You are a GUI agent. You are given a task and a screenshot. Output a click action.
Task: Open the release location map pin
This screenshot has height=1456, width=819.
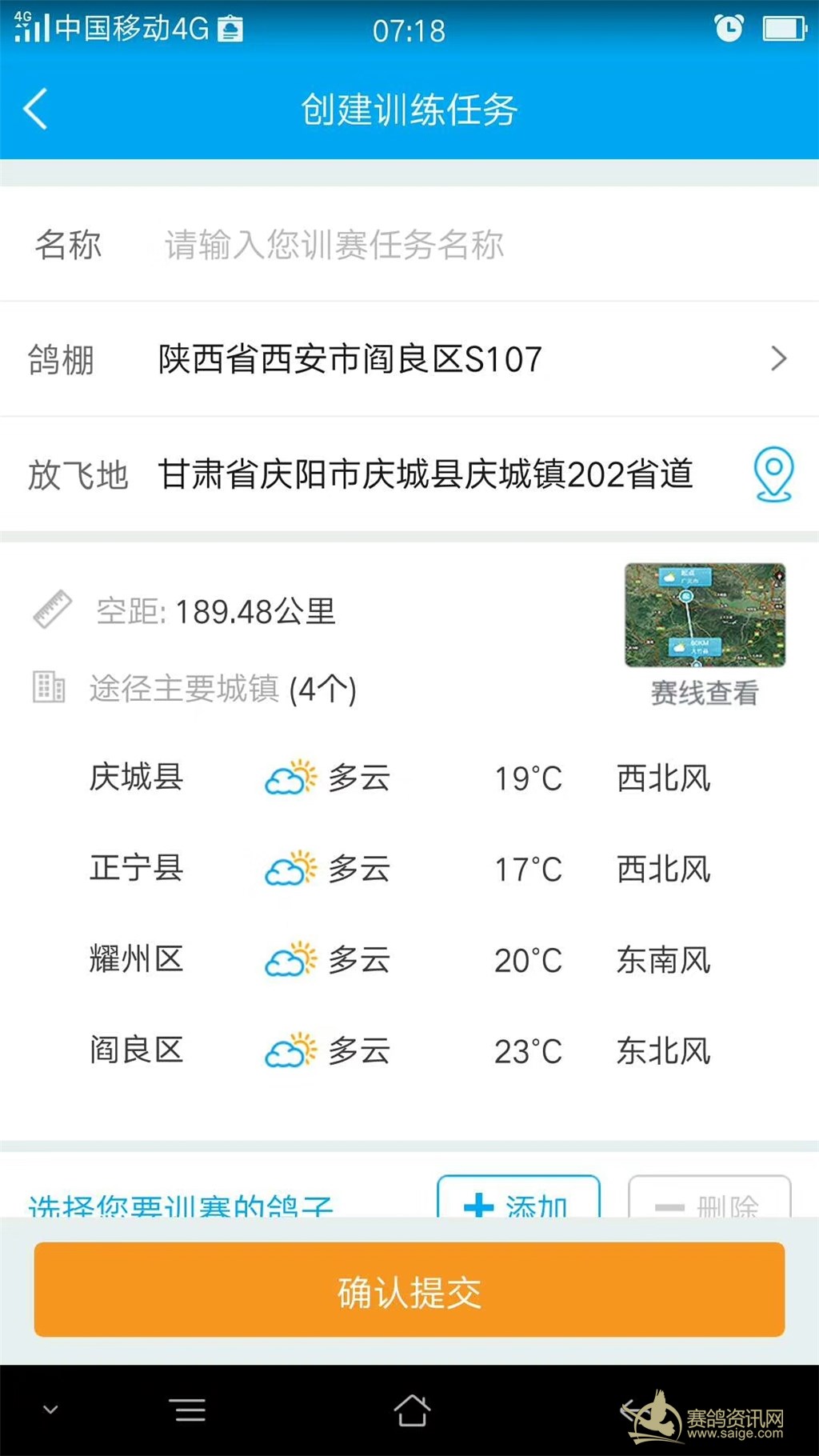773,474
